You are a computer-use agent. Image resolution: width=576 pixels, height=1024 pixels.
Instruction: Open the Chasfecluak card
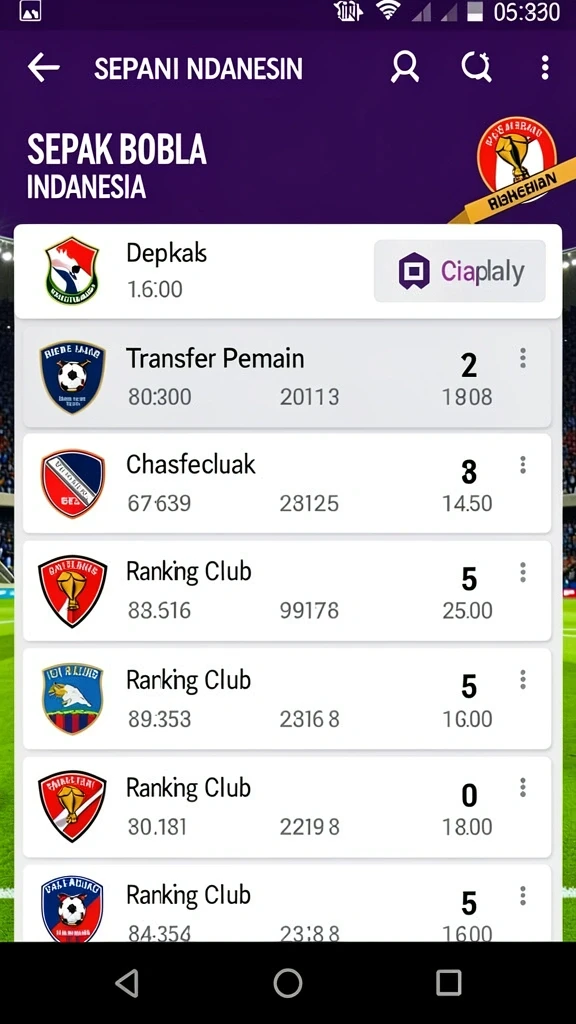[x=287, y=483]
